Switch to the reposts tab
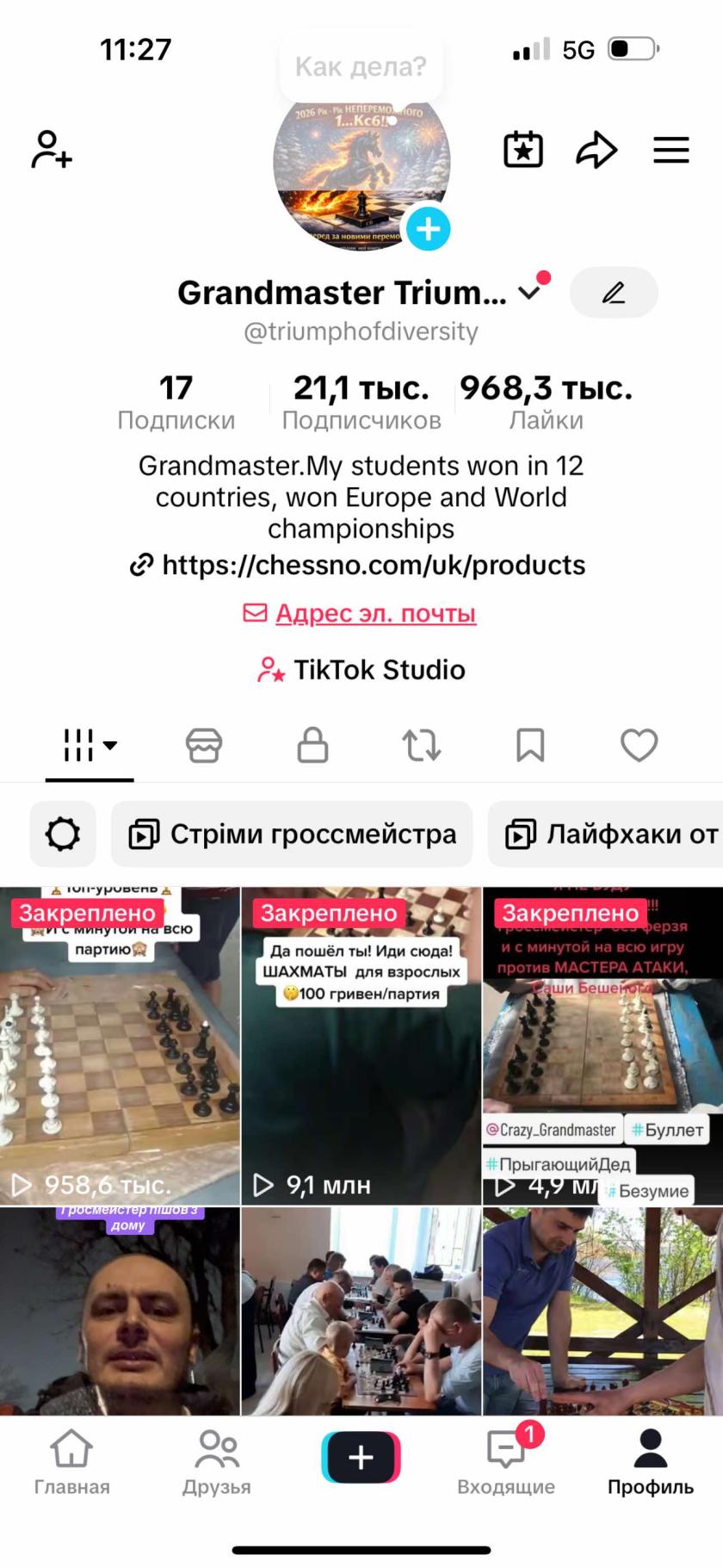The height and width of the screenshot is (1568, 723). [422, 746]
